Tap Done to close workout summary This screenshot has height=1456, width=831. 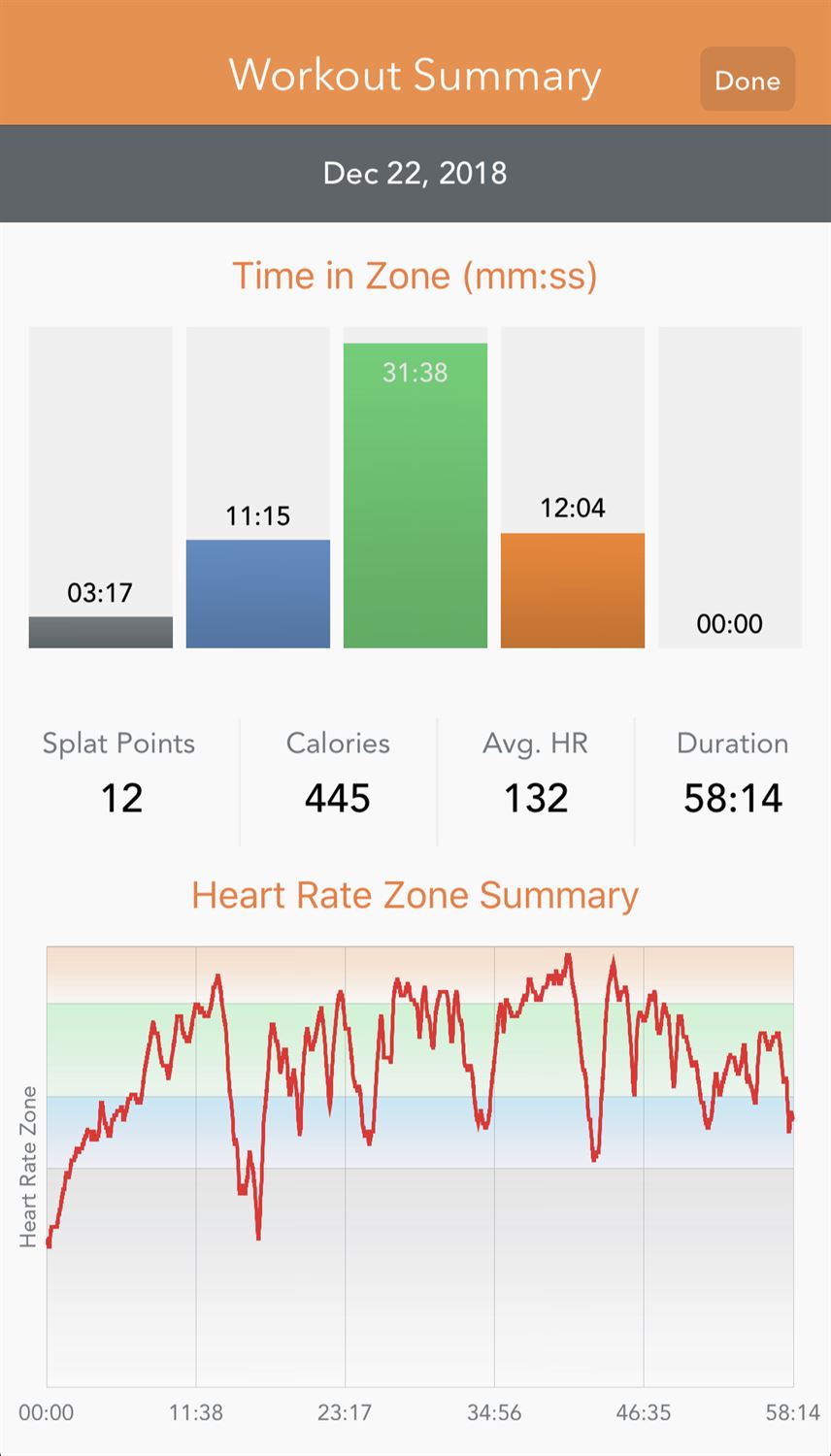[x=747, y=80]
